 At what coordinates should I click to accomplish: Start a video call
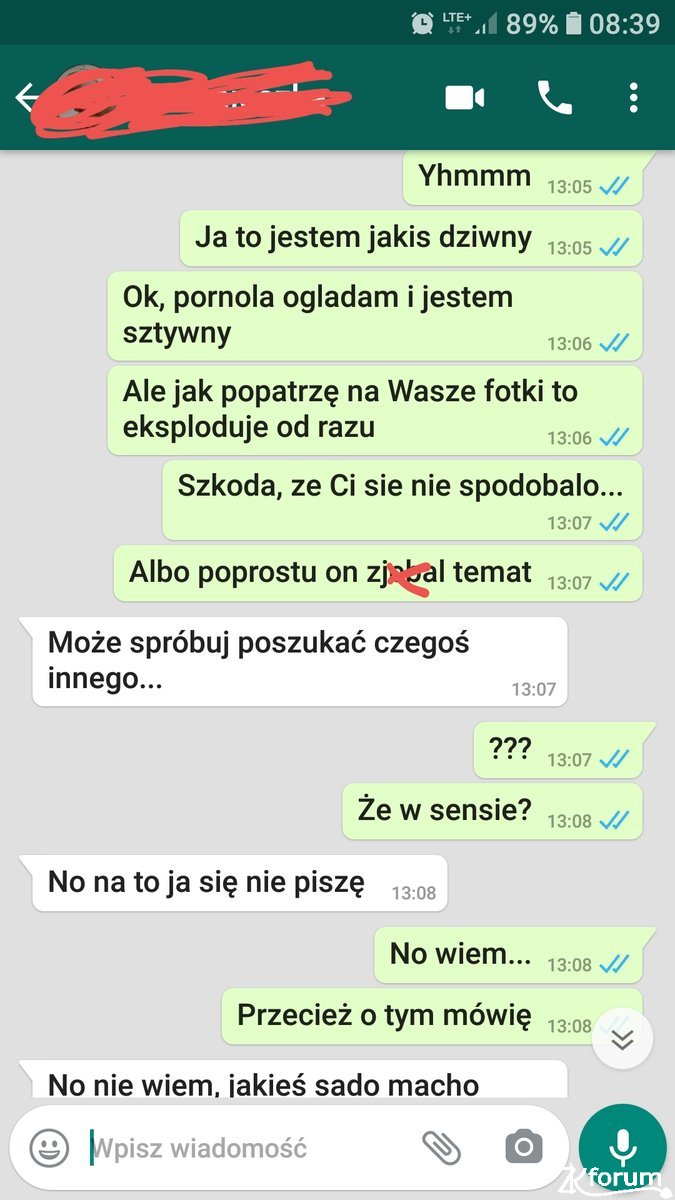click(x=465, y=97)
